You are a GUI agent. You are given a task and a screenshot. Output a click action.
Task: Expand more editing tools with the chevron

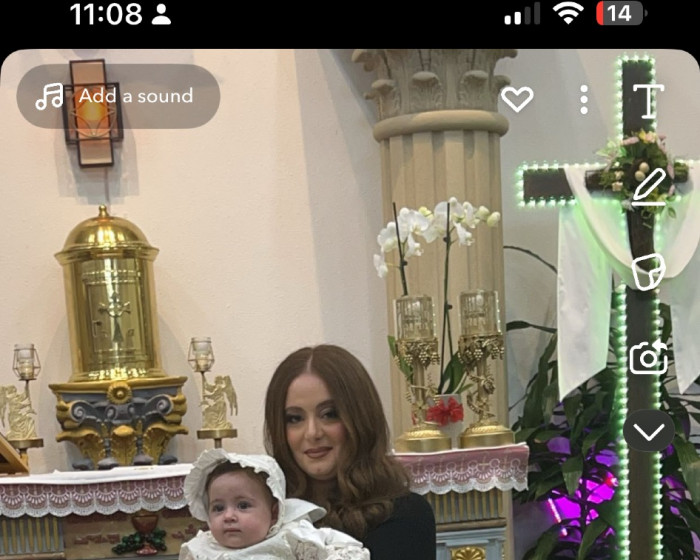648,432
